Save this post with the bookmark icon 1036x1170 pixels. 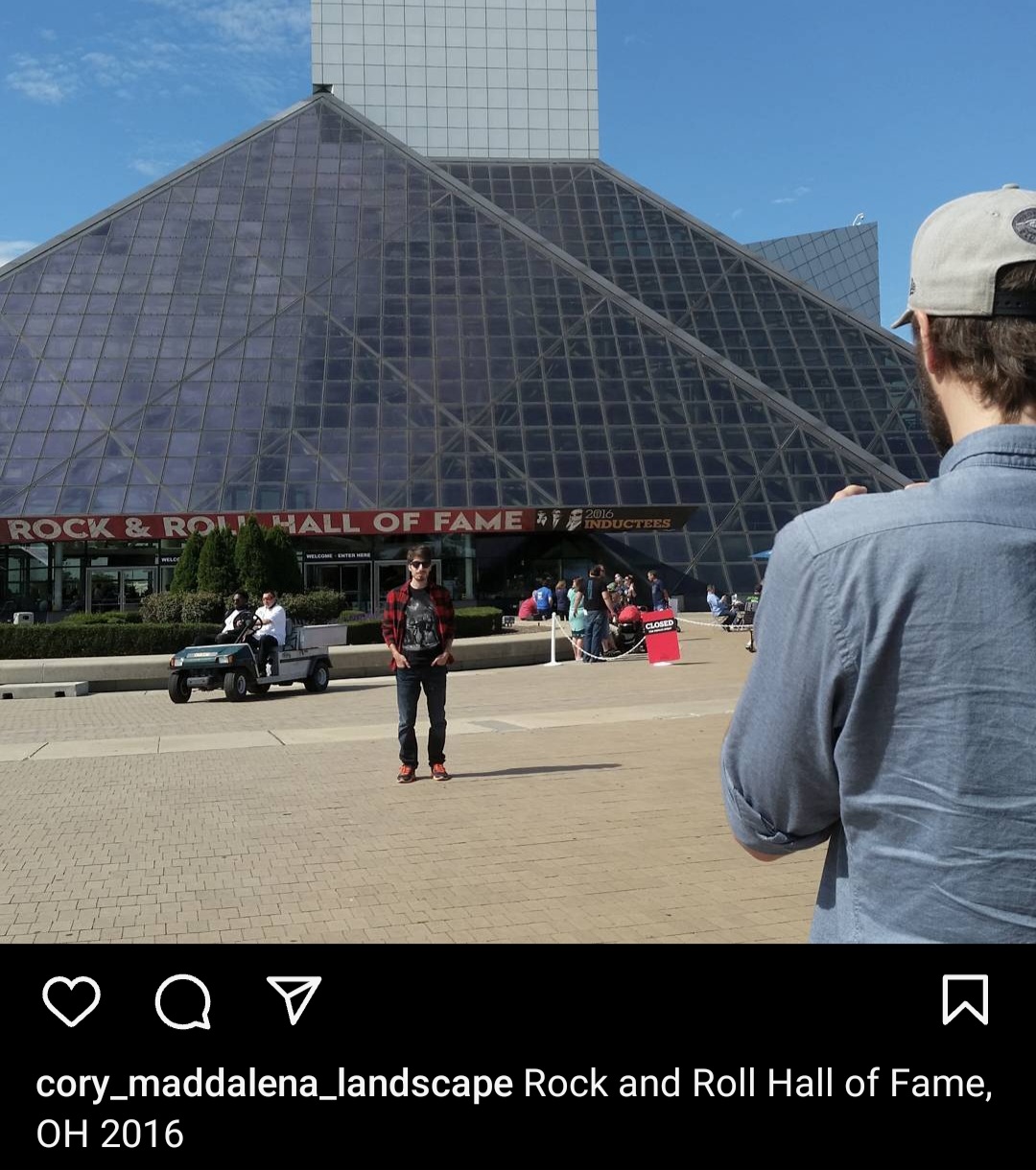(x=964, y=999)
